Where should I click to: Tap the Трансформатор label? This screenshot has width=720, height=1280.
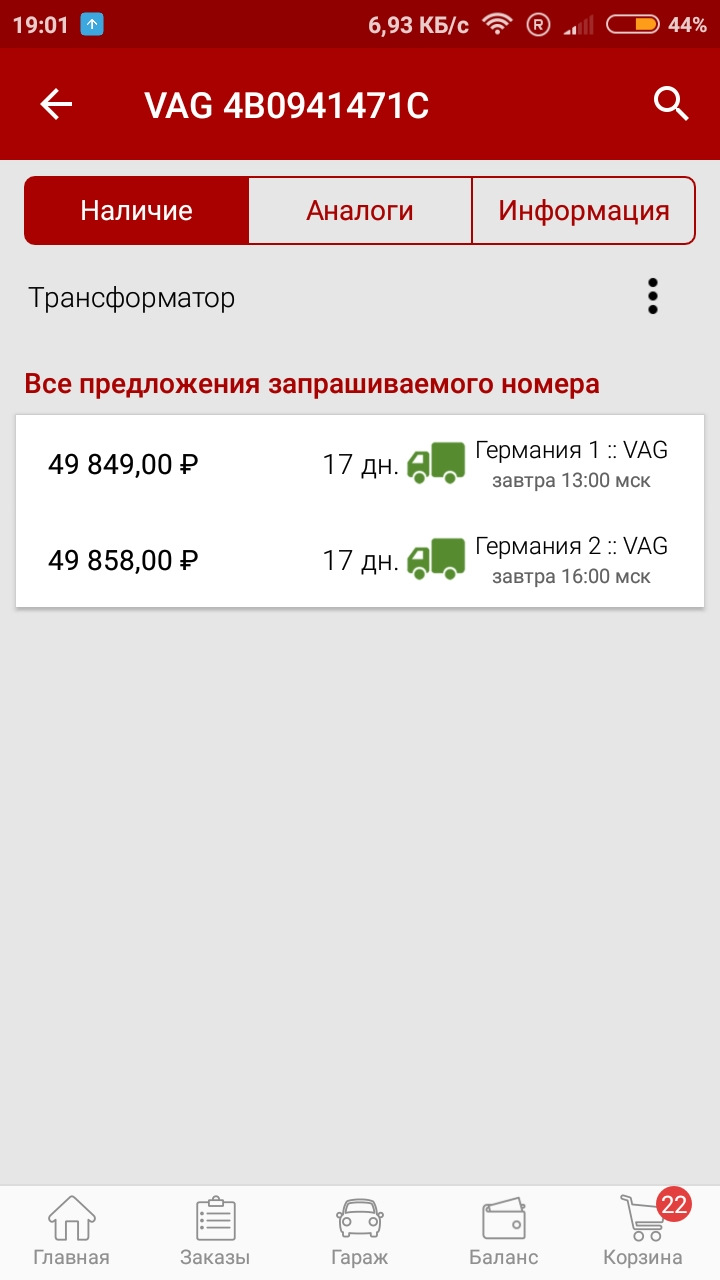pos(131,296)
